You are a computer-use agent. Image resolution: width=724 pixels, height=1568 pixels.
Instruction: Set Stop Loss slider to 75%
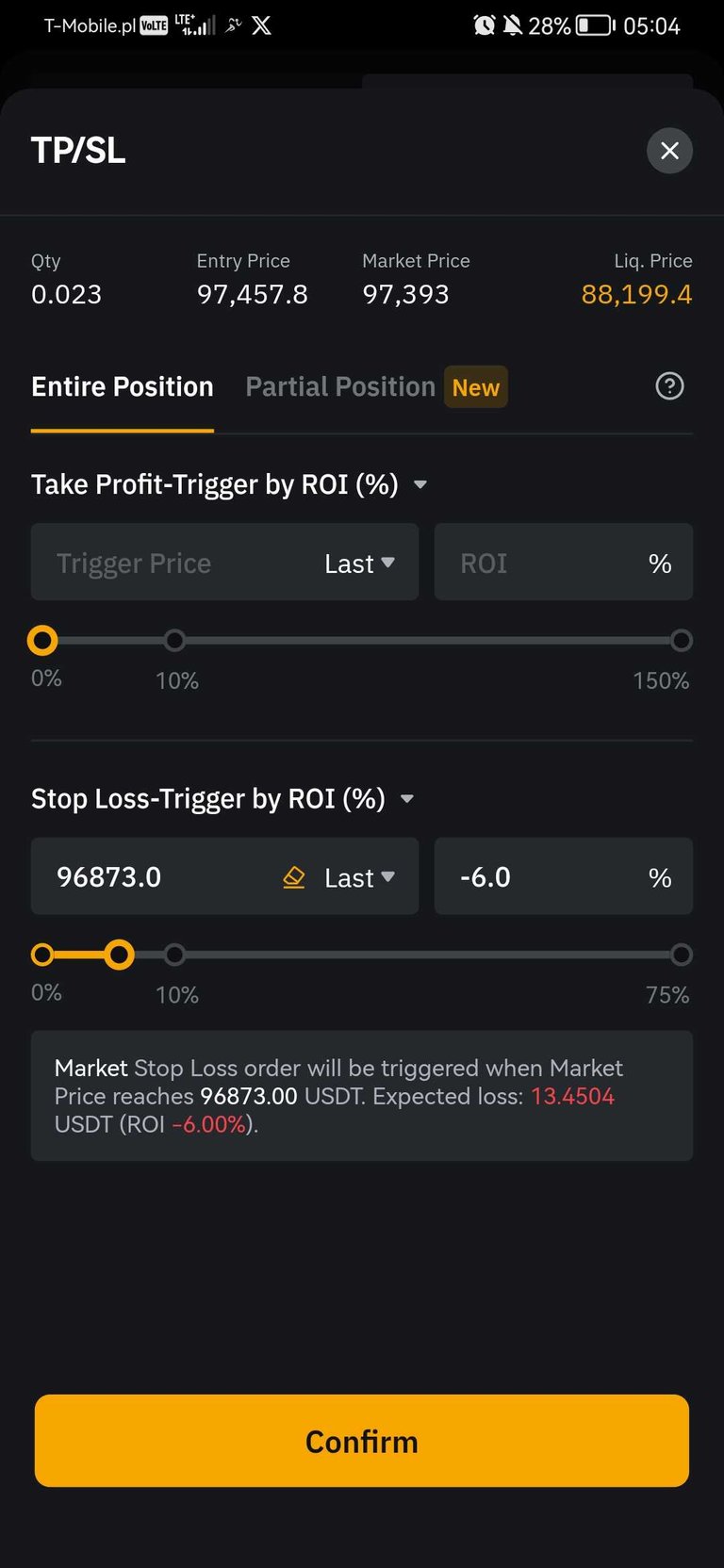pyautogui.click(x=681, y=955)
